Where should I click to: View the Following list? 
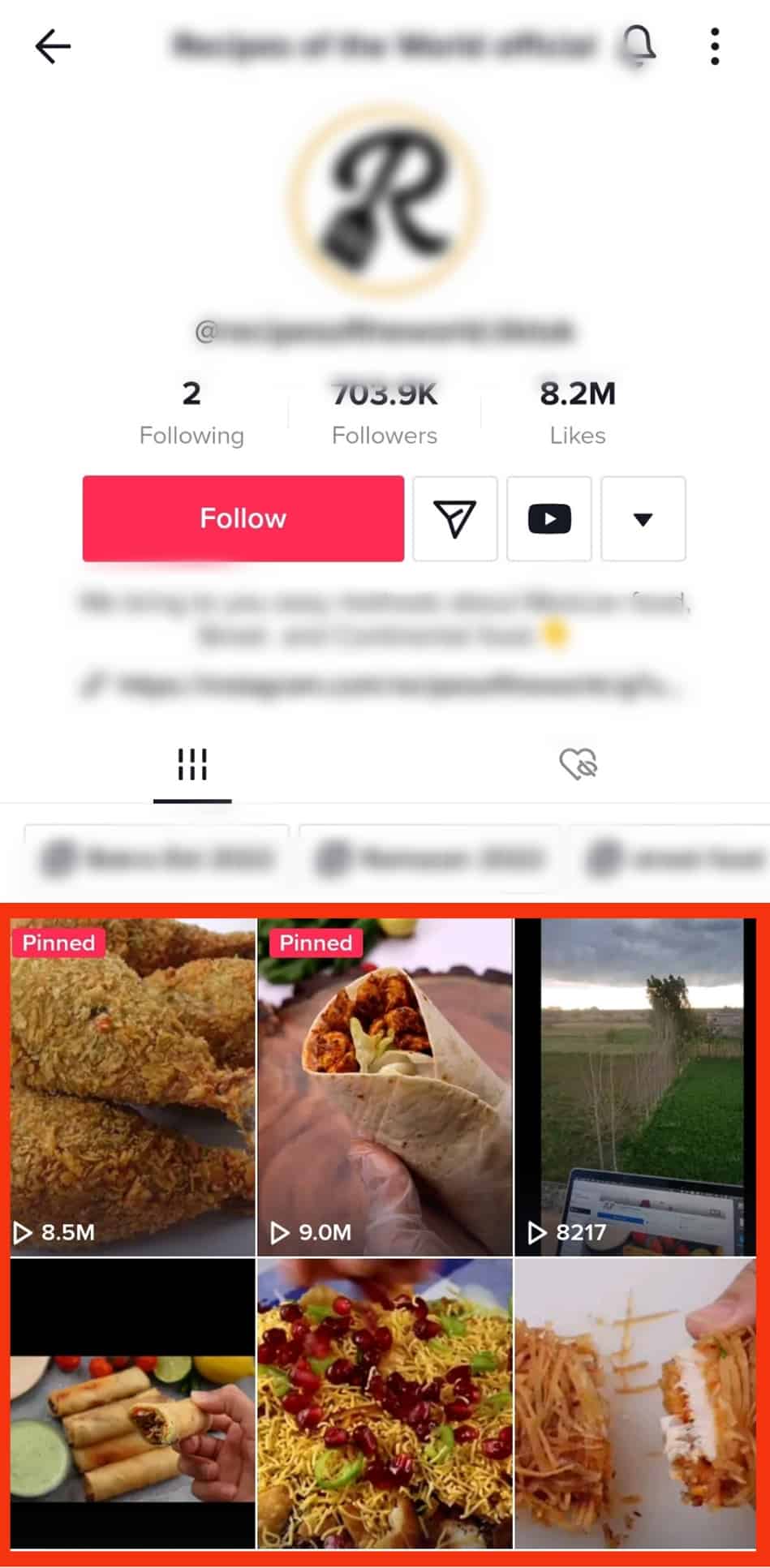click(191, 412)
